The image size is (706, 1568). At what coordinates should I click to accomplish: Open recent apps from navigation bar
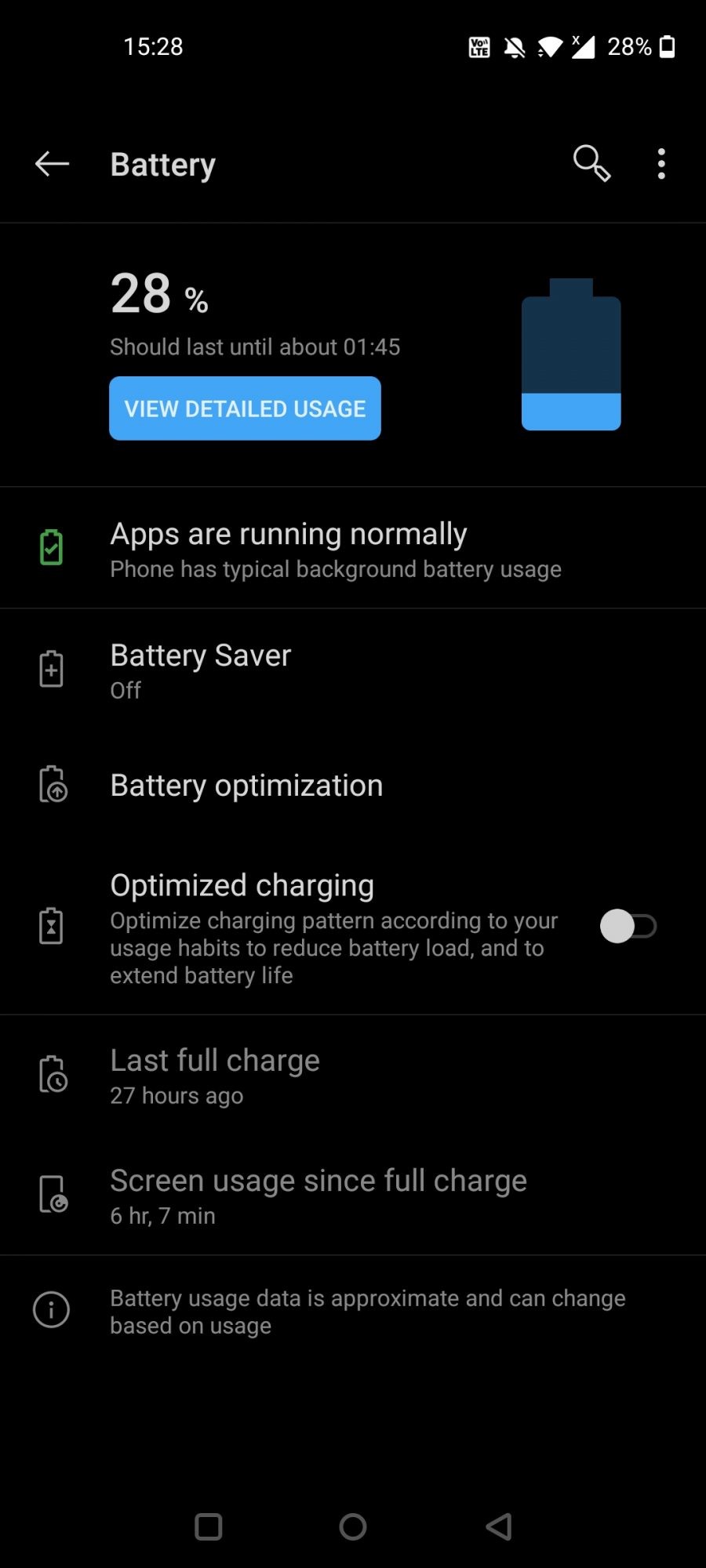click(208, 1526)
